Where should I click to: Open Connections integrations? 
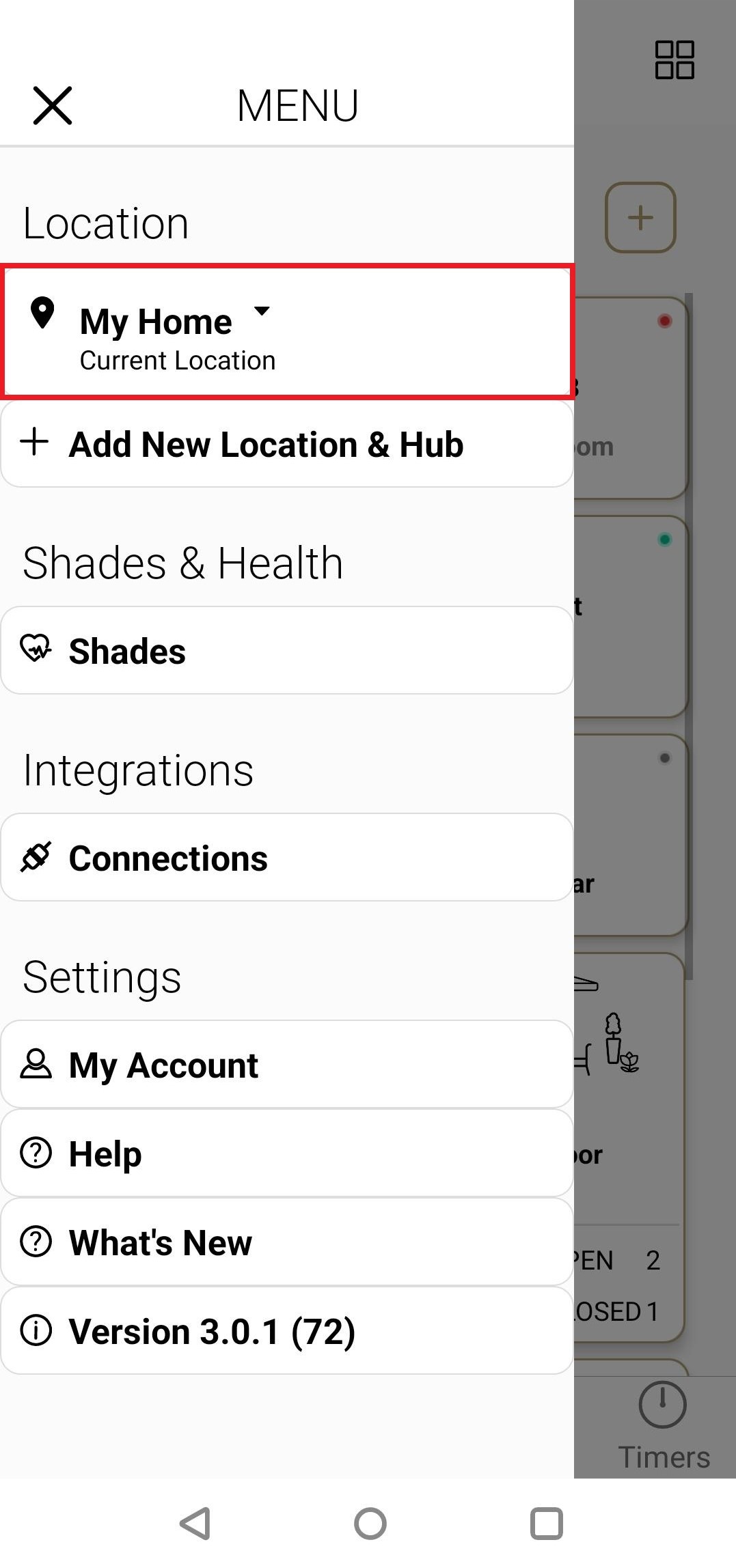pyautogui.click(x=287, y=858)
